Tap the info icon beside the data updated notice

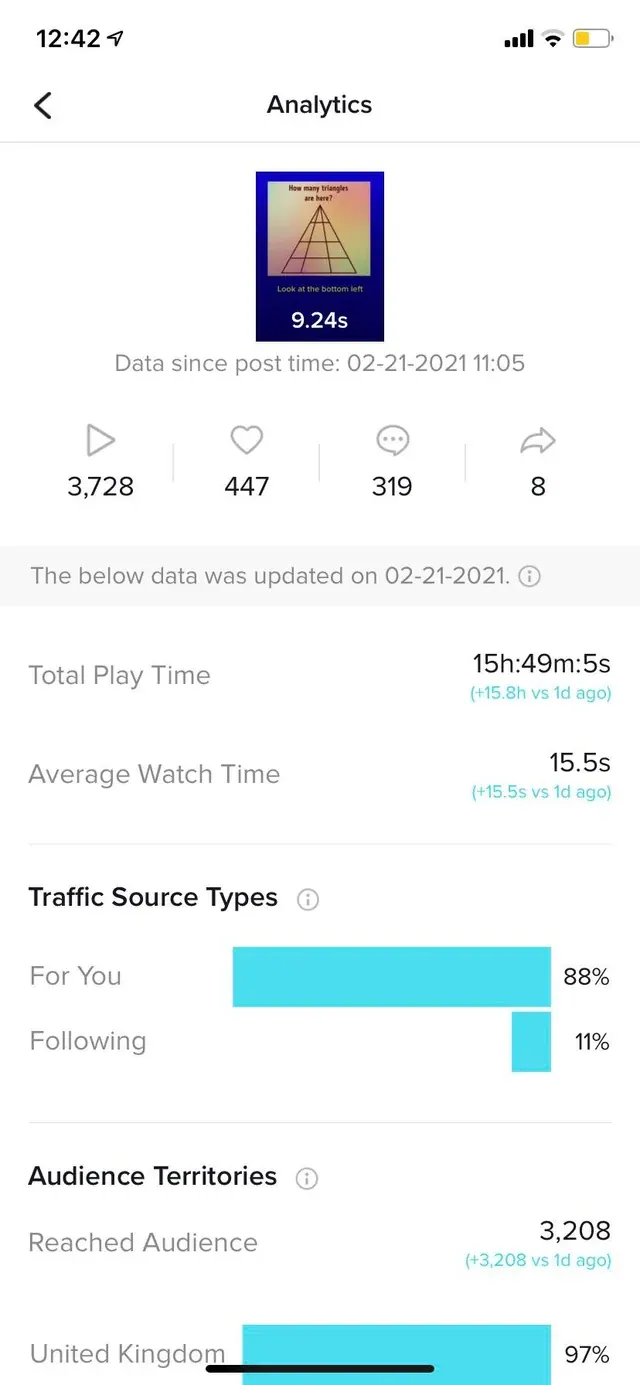[x=531, y=576]
